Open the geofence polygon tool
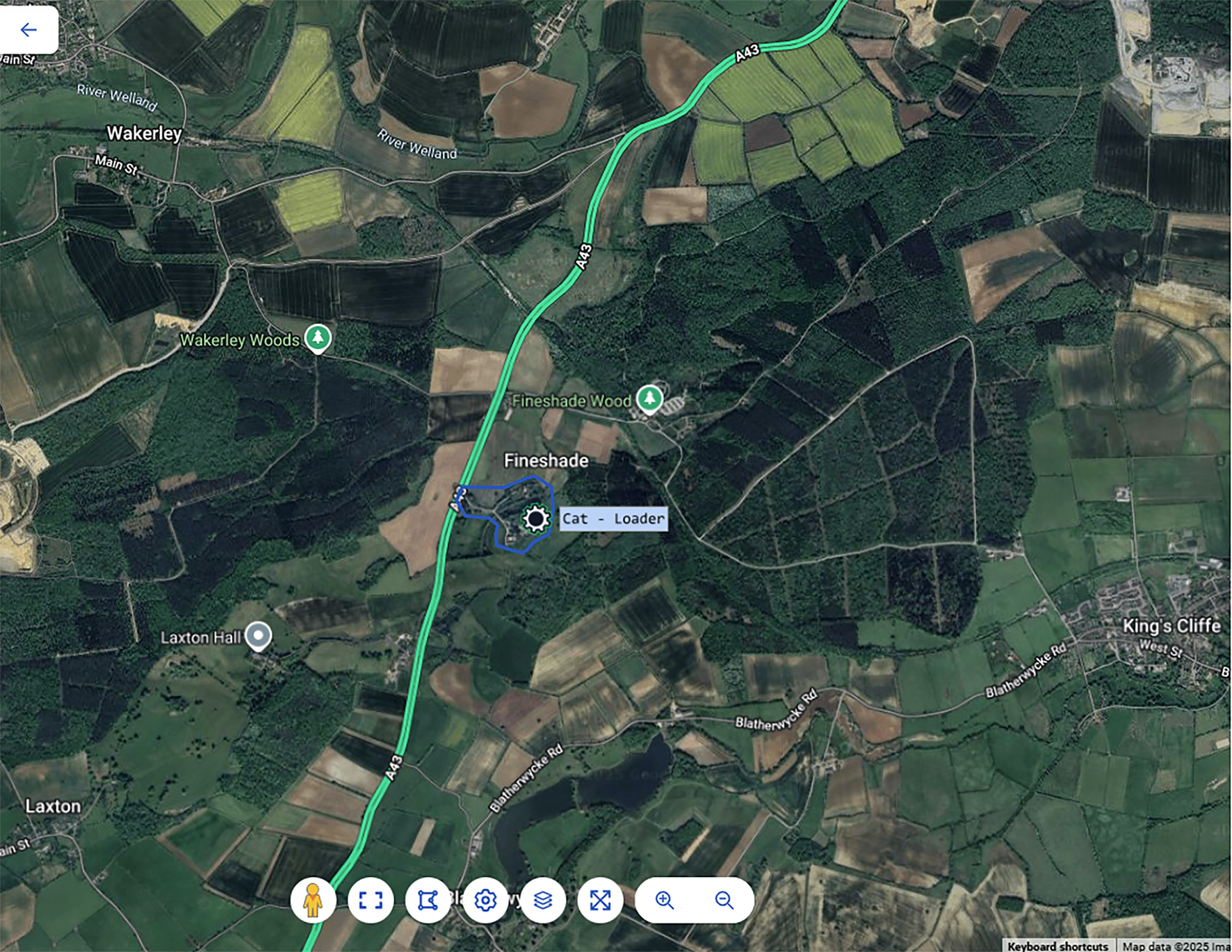This screenshot has height=952, width=1232. tap(428, 901)
